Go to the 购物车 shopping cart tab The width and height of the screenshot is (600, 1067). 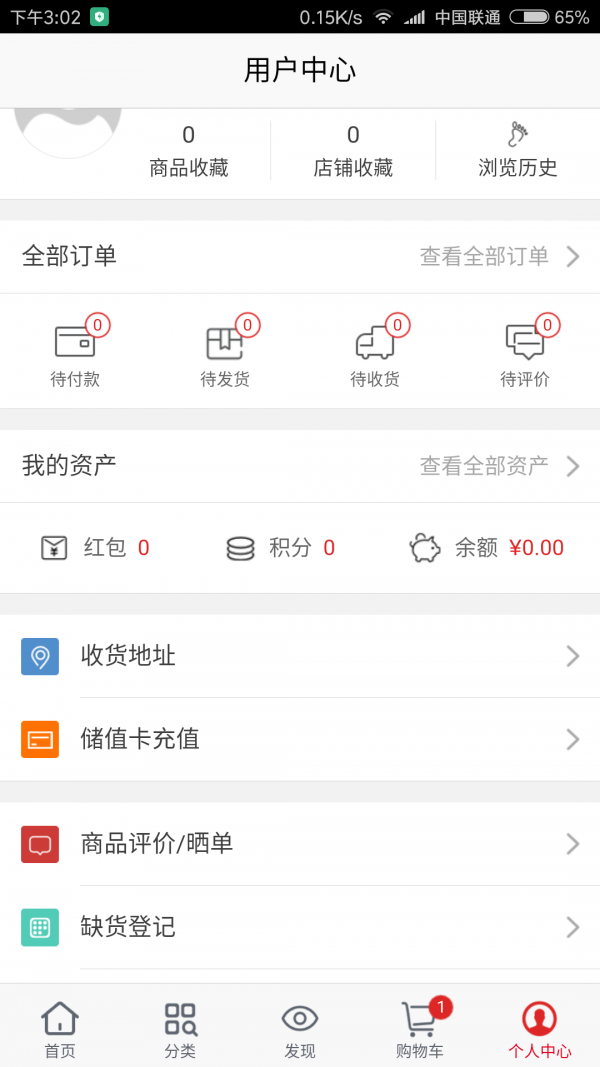tap(420, 1028)
